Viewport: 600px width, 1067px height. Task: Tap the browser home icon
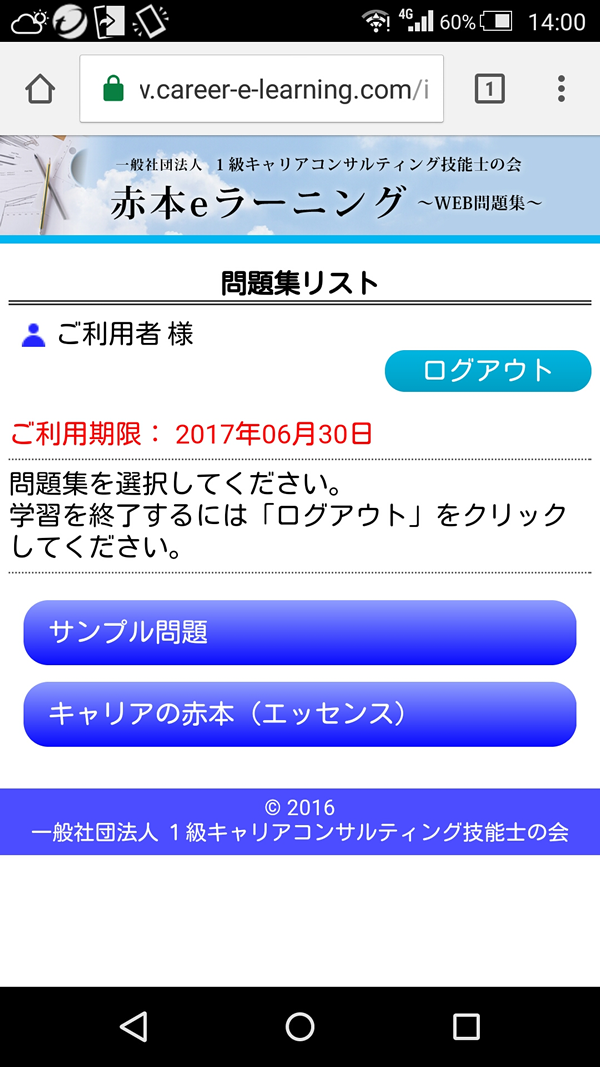tap(40, 89)
